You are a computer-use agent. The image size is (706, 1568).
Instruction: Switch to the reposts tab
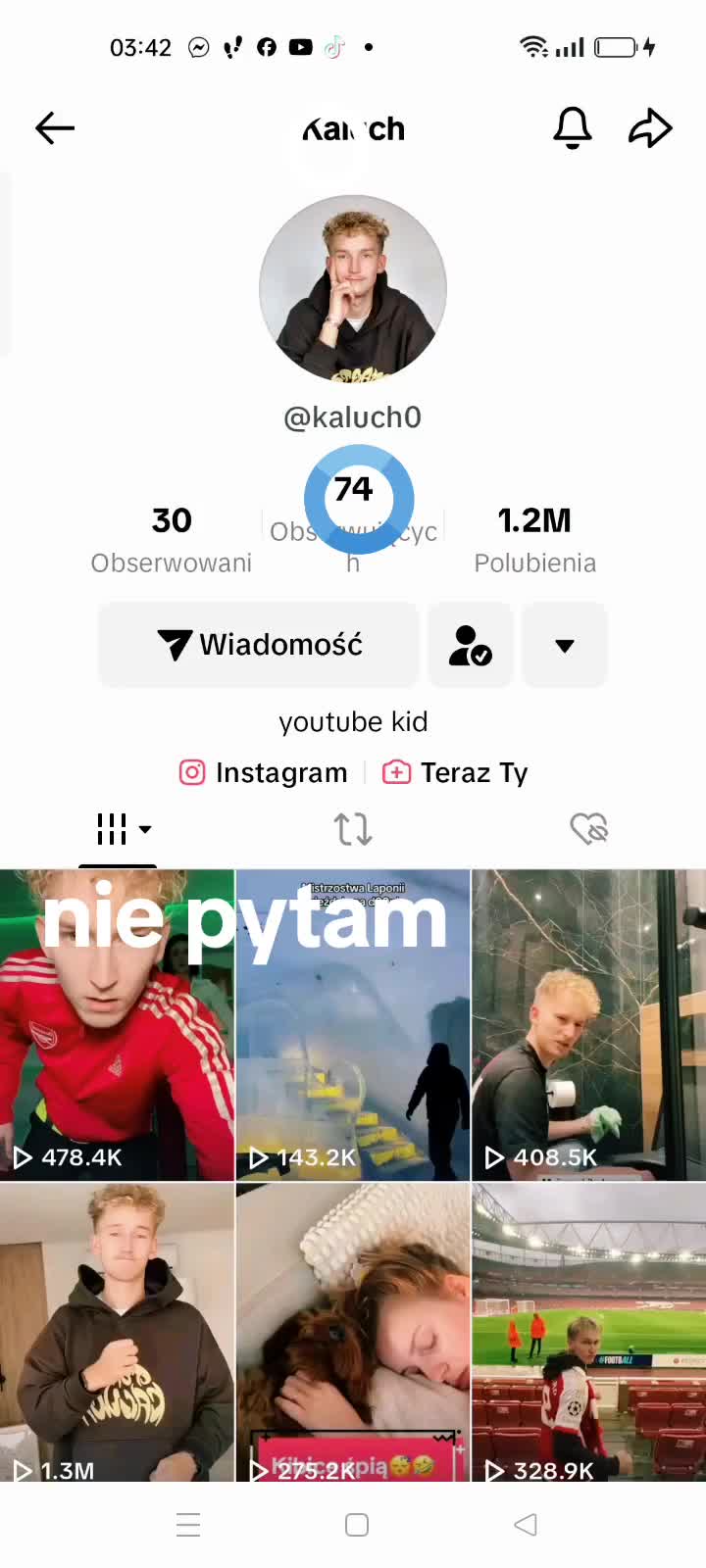[353, 829]
